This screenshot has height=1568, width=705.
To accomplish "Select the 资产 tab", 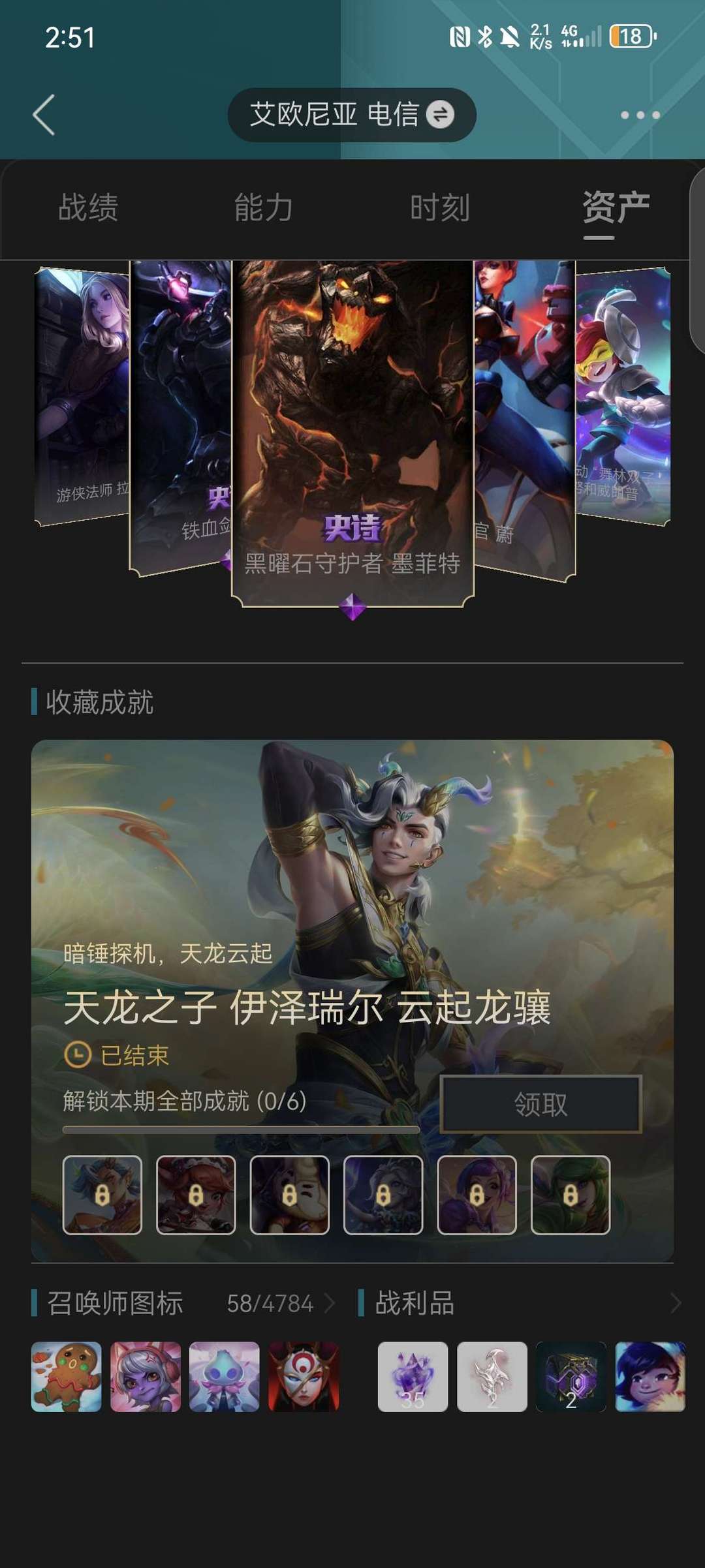I will click(616, 208).
